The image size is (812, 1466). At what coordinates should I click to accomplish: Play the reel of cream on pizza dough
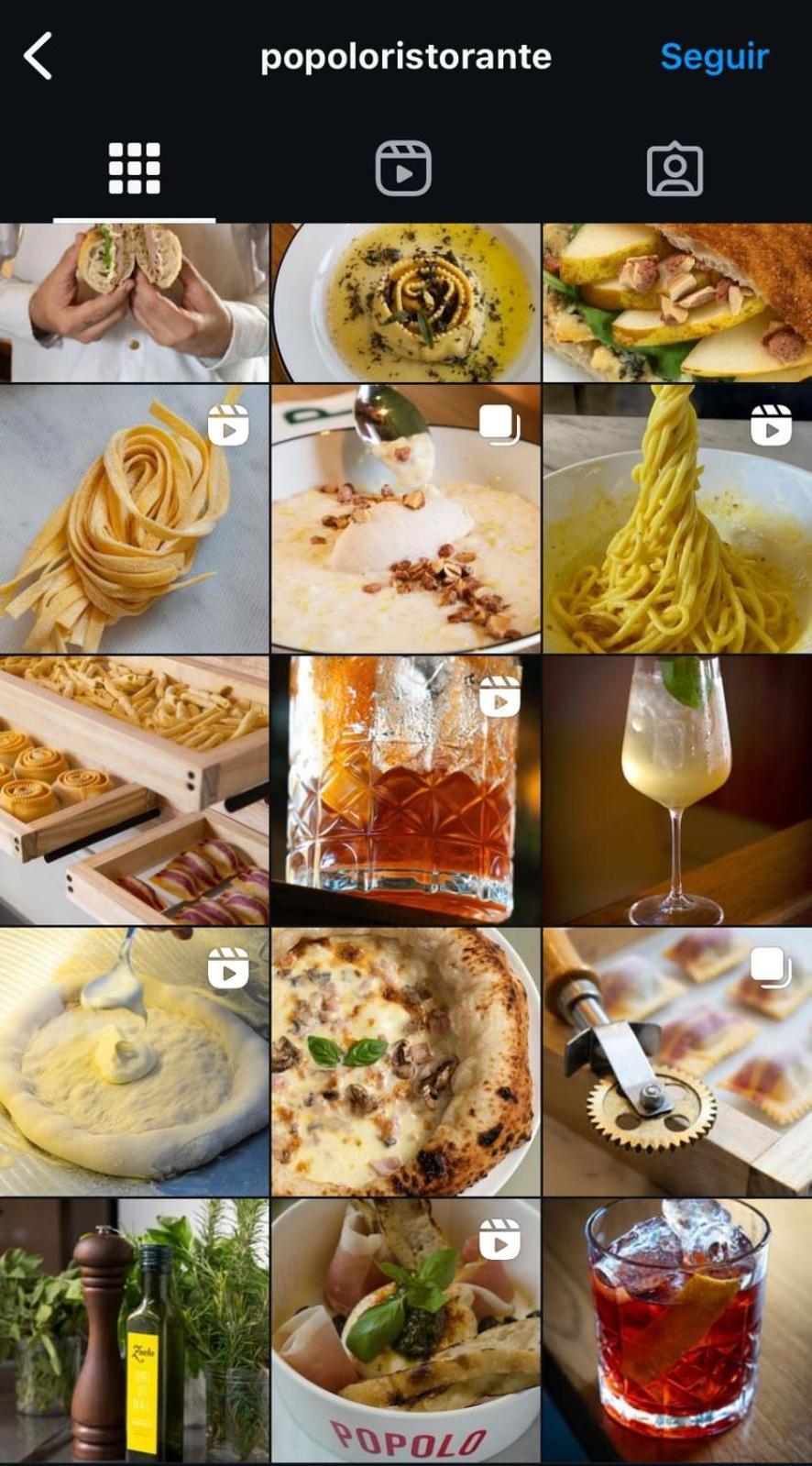(x=134, y=1062)
